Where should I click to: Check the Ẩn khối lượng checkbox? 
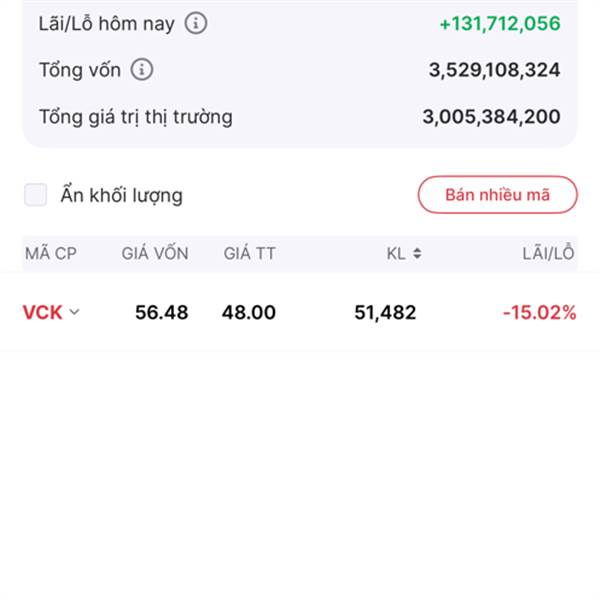[36, 195]
